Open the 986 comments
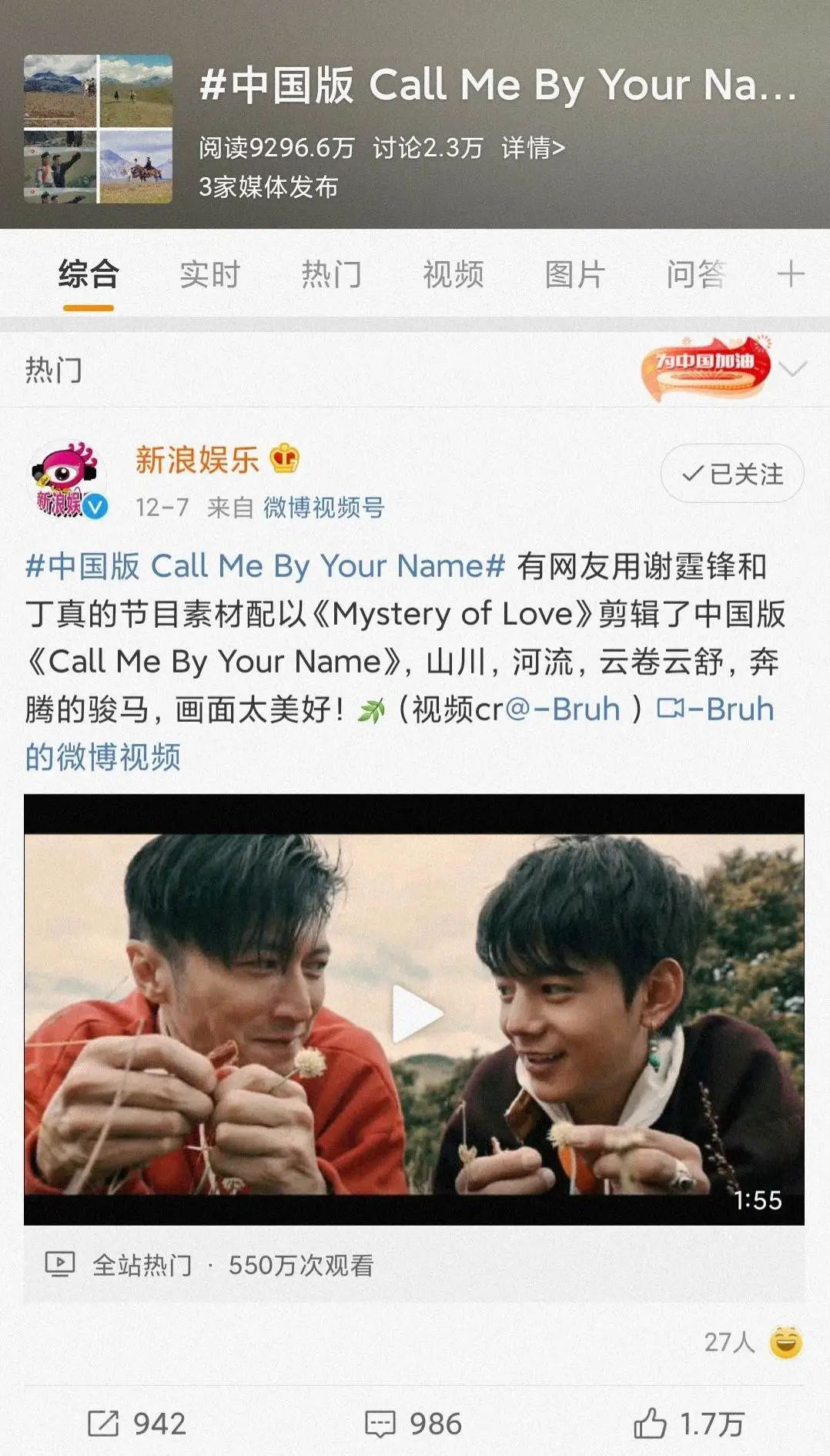 413,1424
